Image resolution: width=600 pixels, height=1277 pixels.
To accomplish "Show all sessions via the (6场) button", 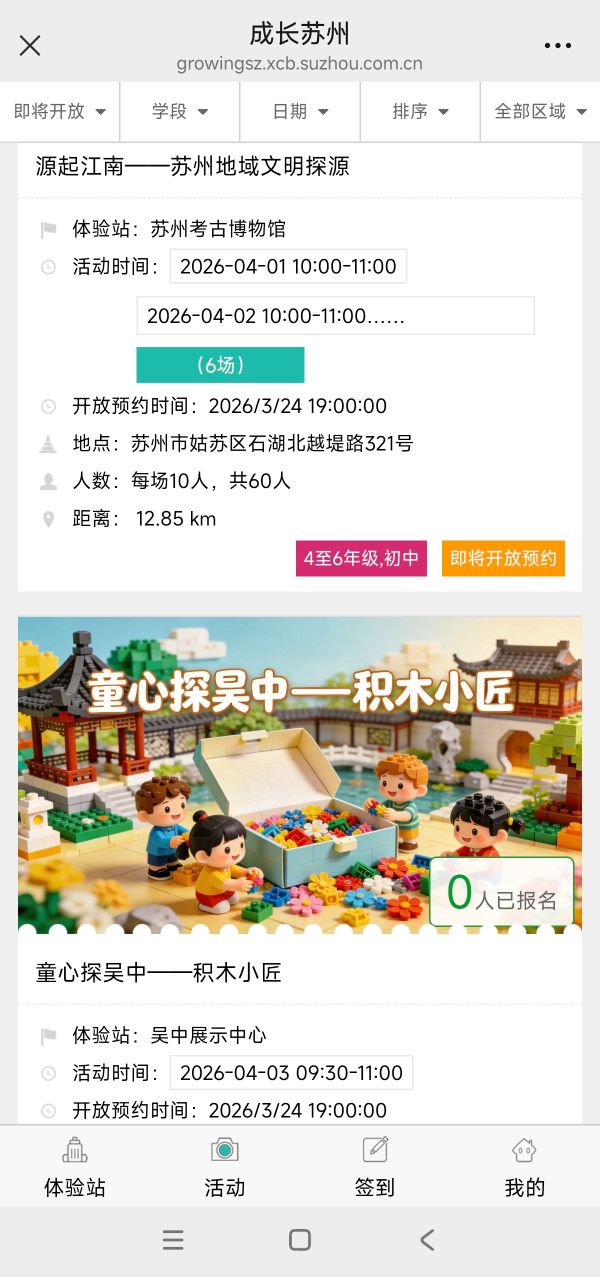I will coord(220,365).
